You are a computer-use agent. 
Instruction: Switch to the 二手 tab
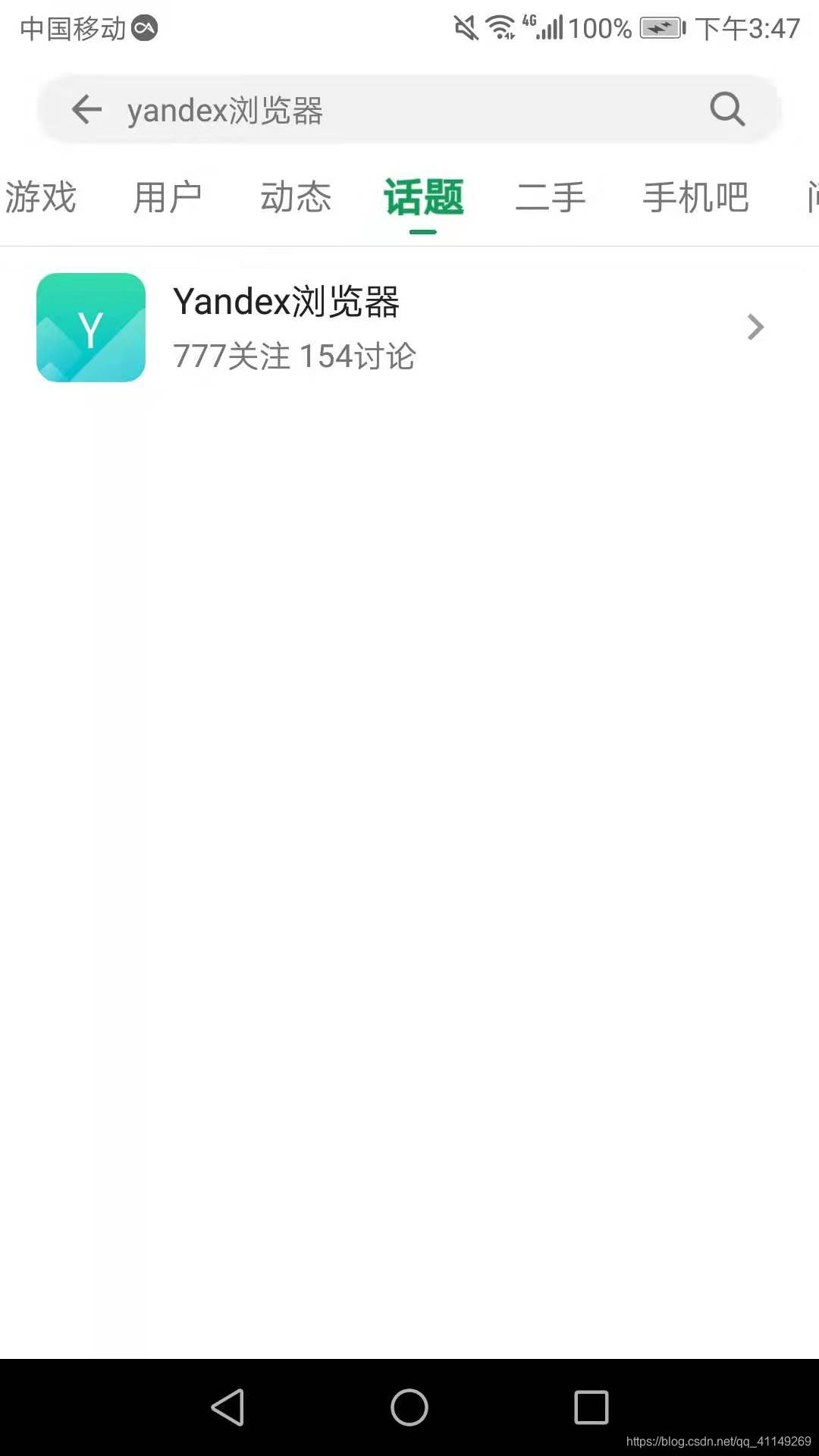point(551,198)
